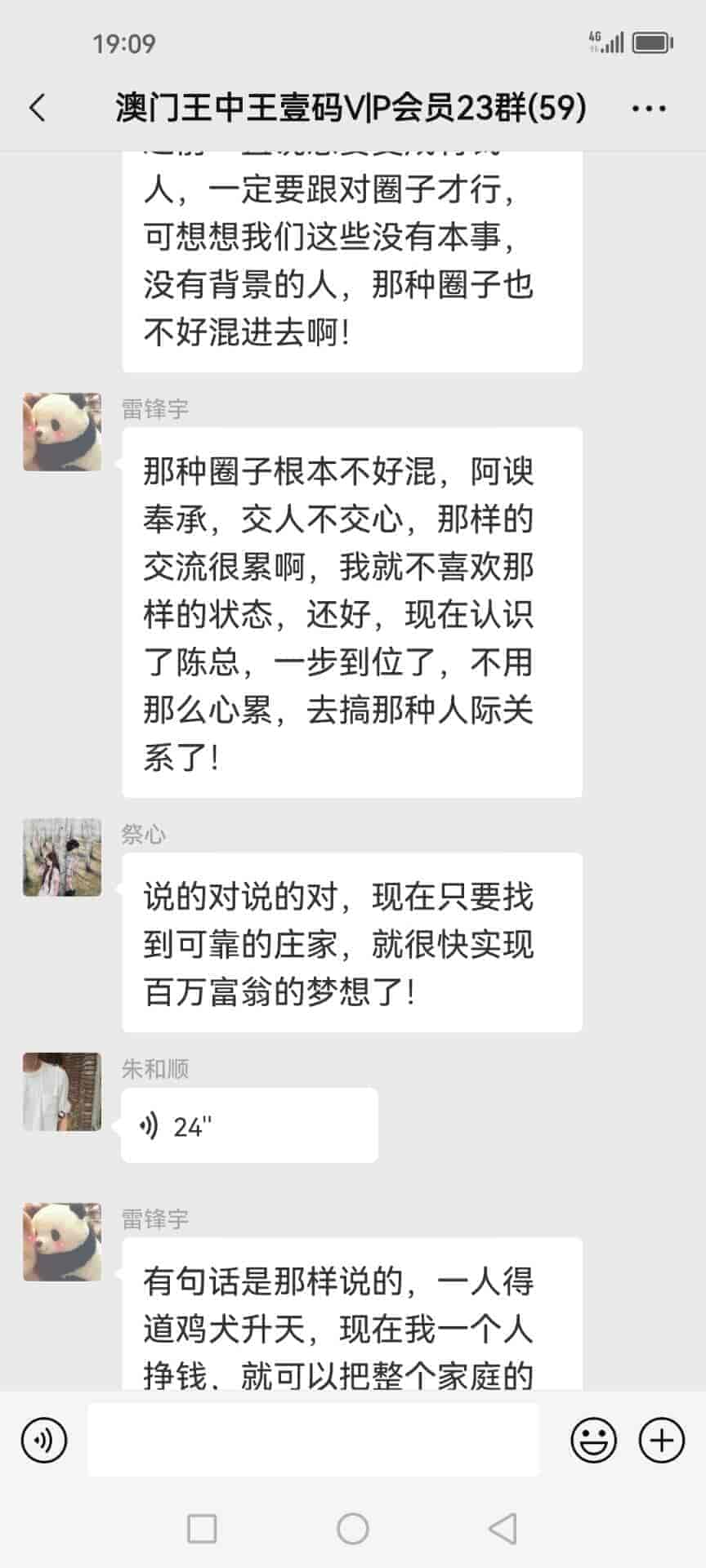Tap 雷锋宇's avatar beside the 阿谀奉承 message
The image size is (706, 1568).
pyautogui.click(x=62, y=432)
